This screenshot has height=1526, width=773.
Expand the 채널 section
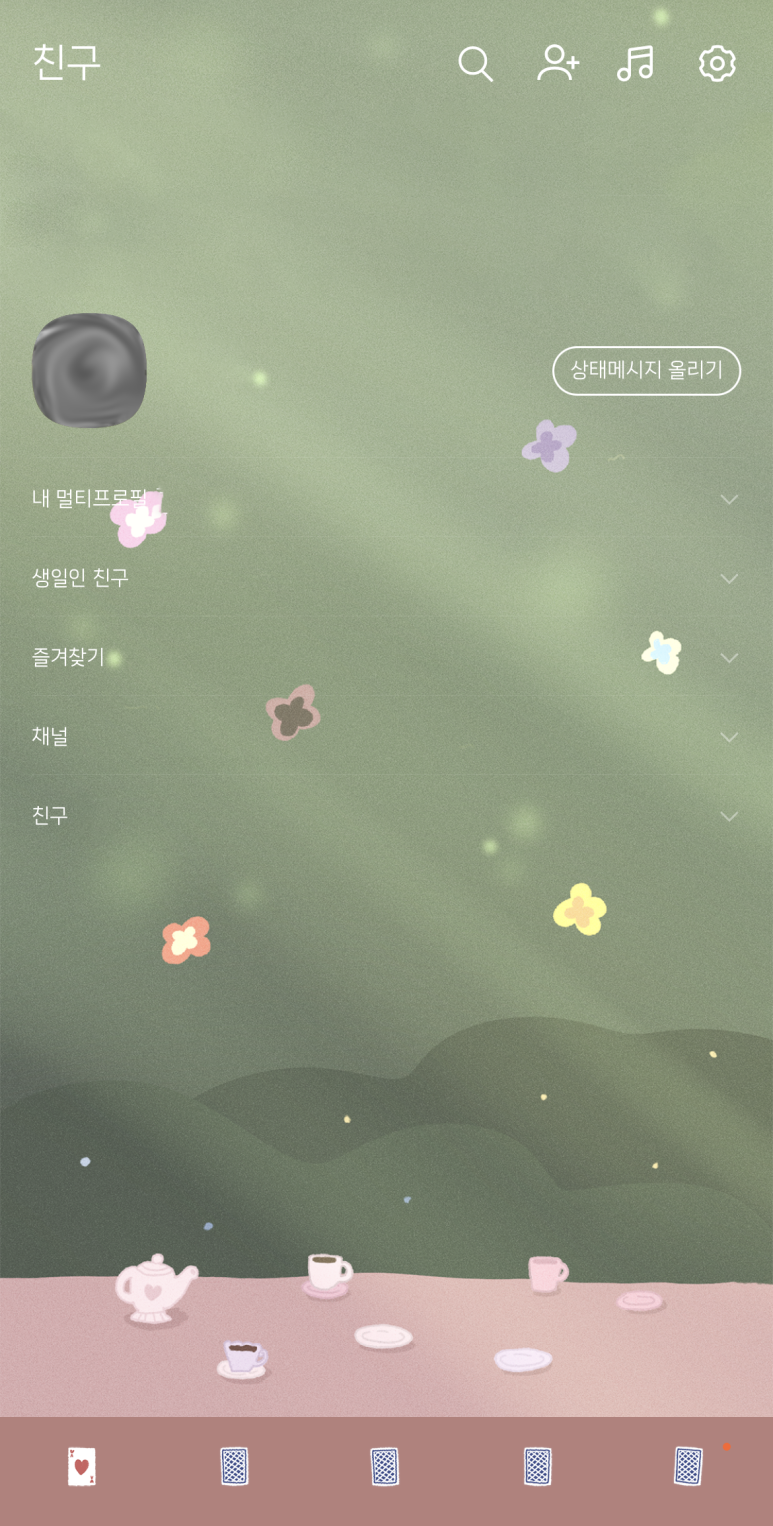tap(386, 736)
